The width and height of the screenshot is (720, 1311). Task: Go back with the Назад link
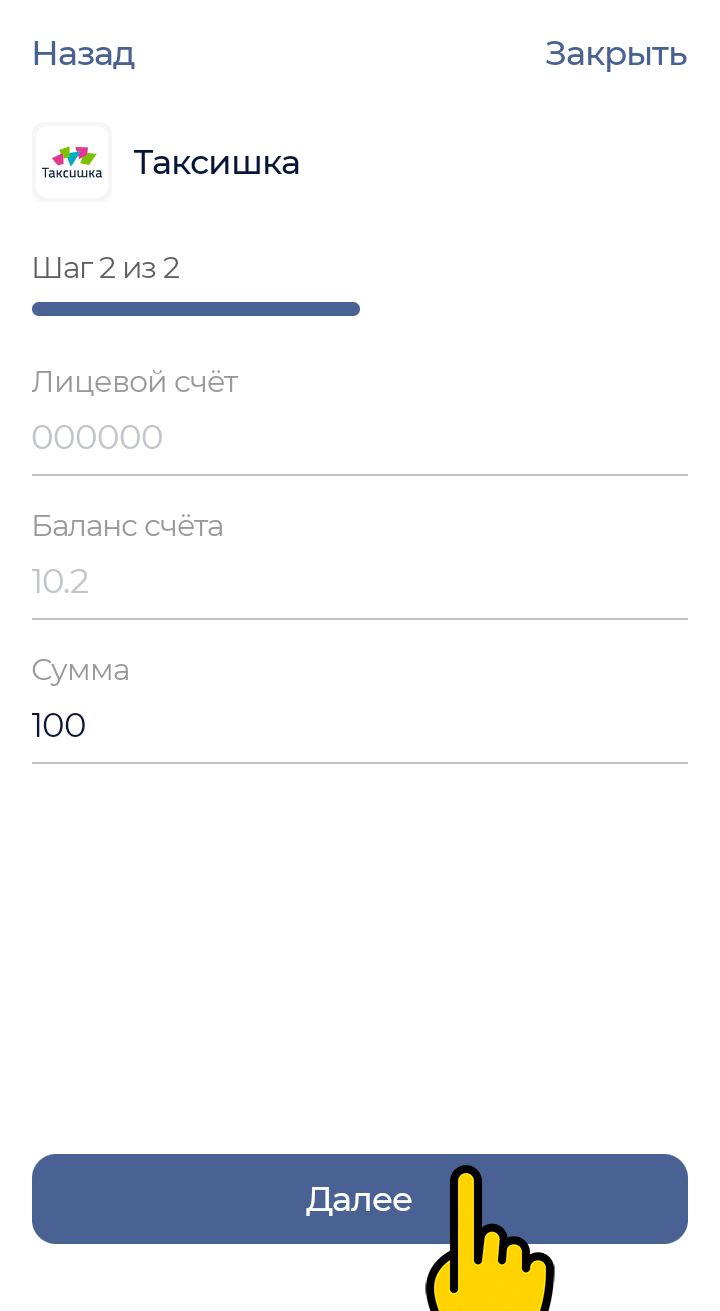coord(83,54)
